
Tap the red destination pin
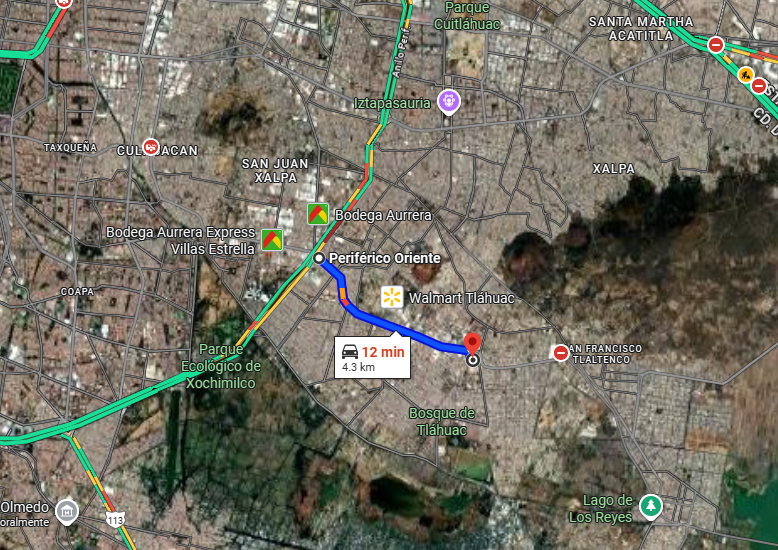tap(472, 341)
